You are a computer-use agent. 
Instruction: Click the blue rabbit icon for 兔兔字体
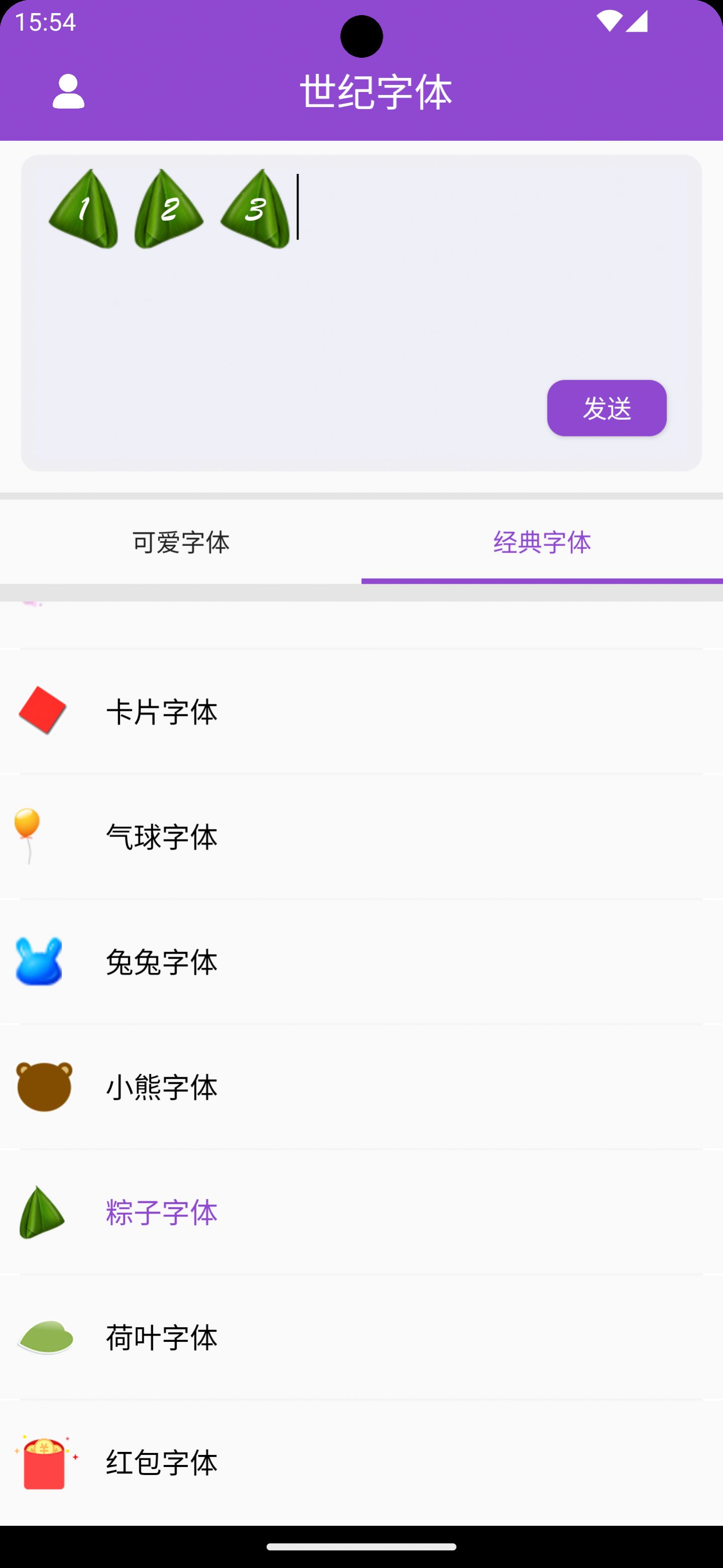click(x=38, y=962)
